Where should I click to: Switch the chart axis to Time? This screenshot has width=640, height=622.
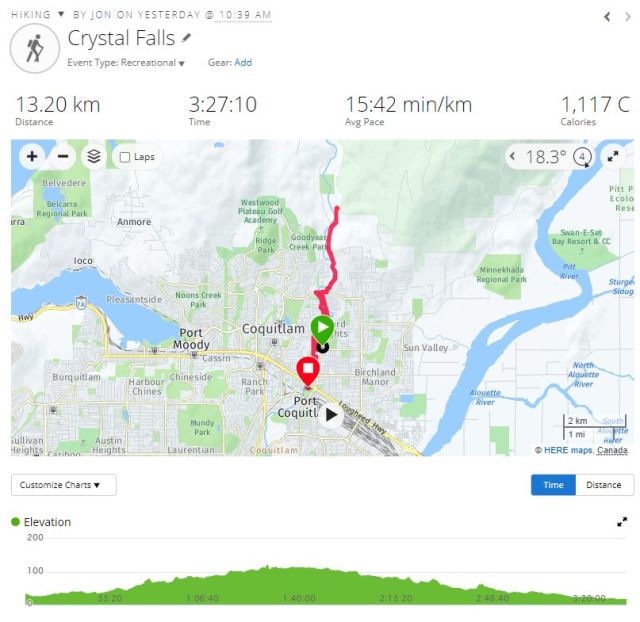click(553, 485)
